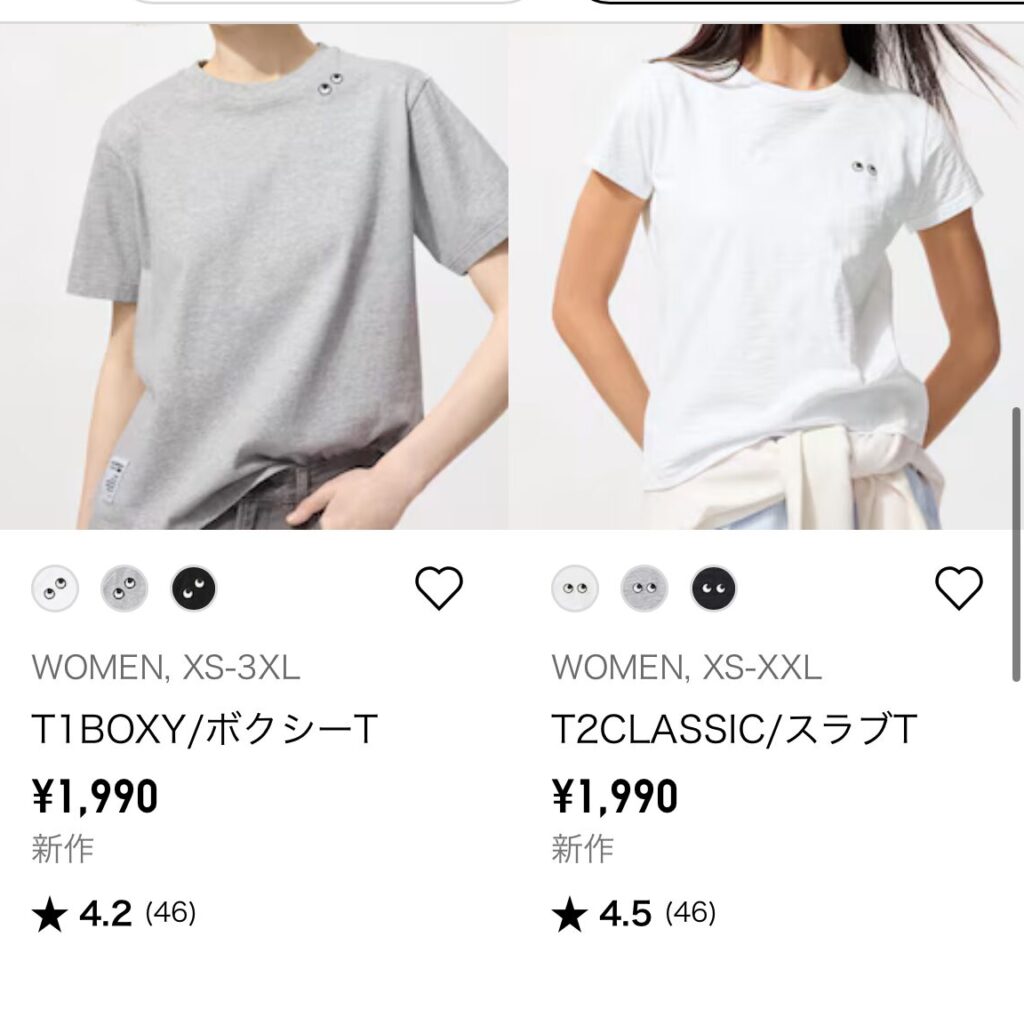Open the T2CLASSIC slub tee product image
This screenshot has height=1009, width=1024.
[x=766, y=278]
